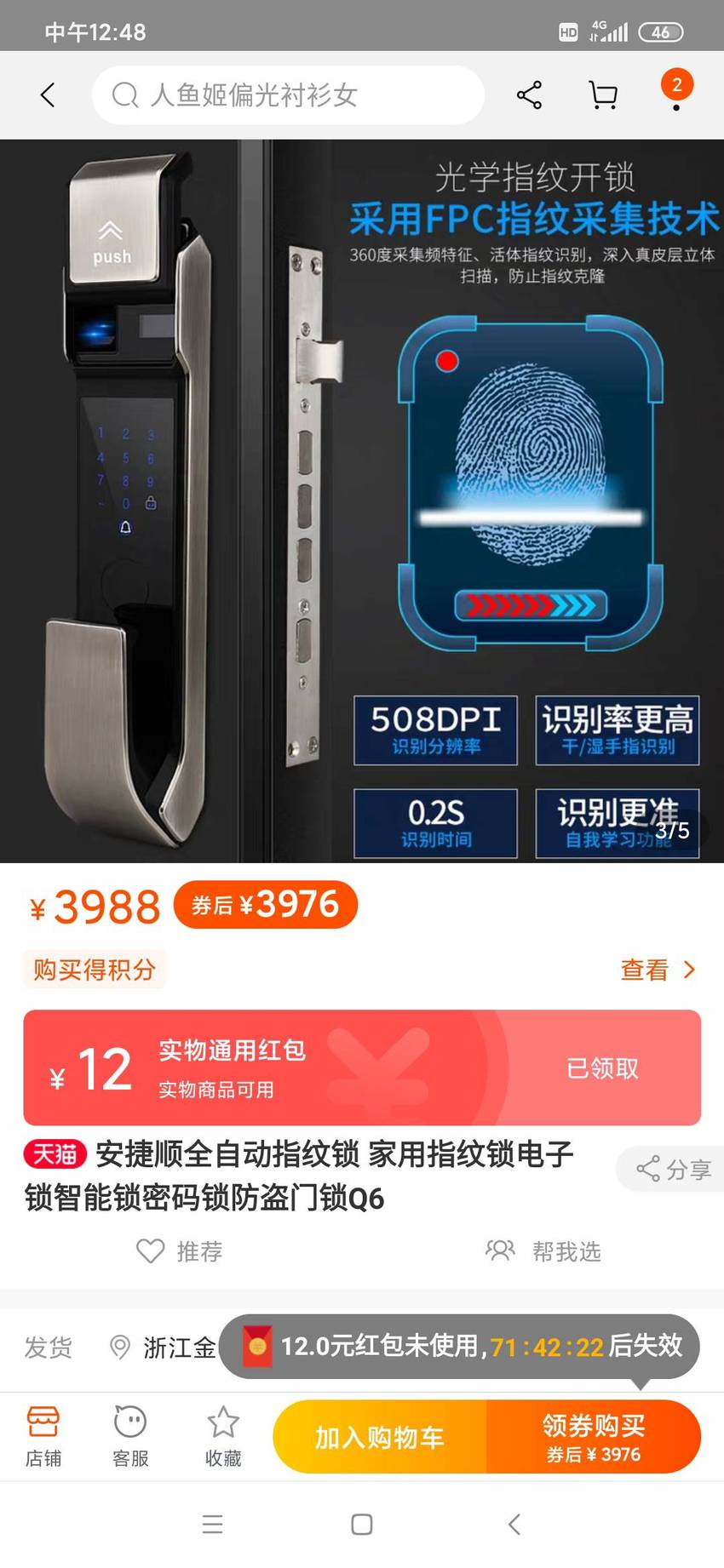Open the shopping cart icon
724x1568 pixels.
coord(603,94)
